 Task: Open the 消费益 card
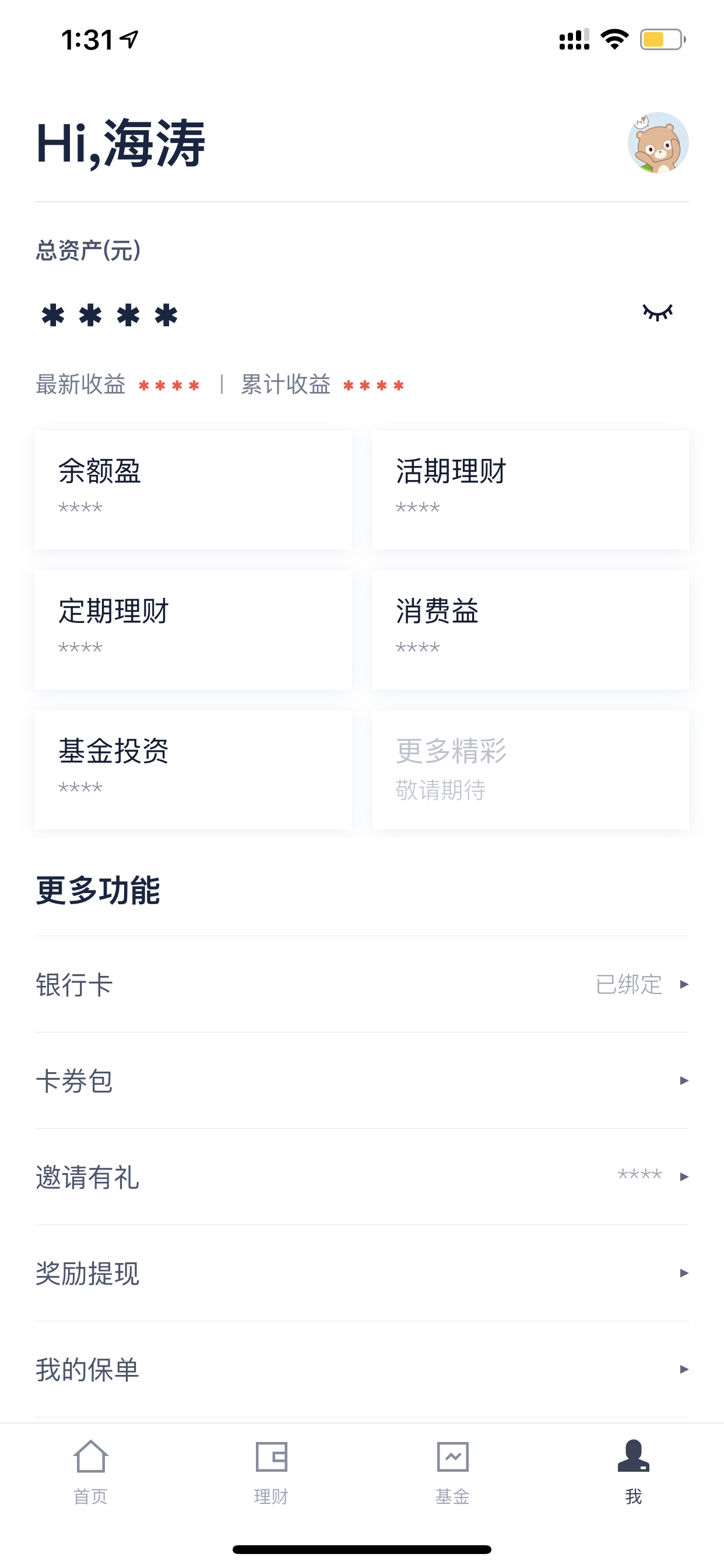pyautogui.click(x=530, y=630)
